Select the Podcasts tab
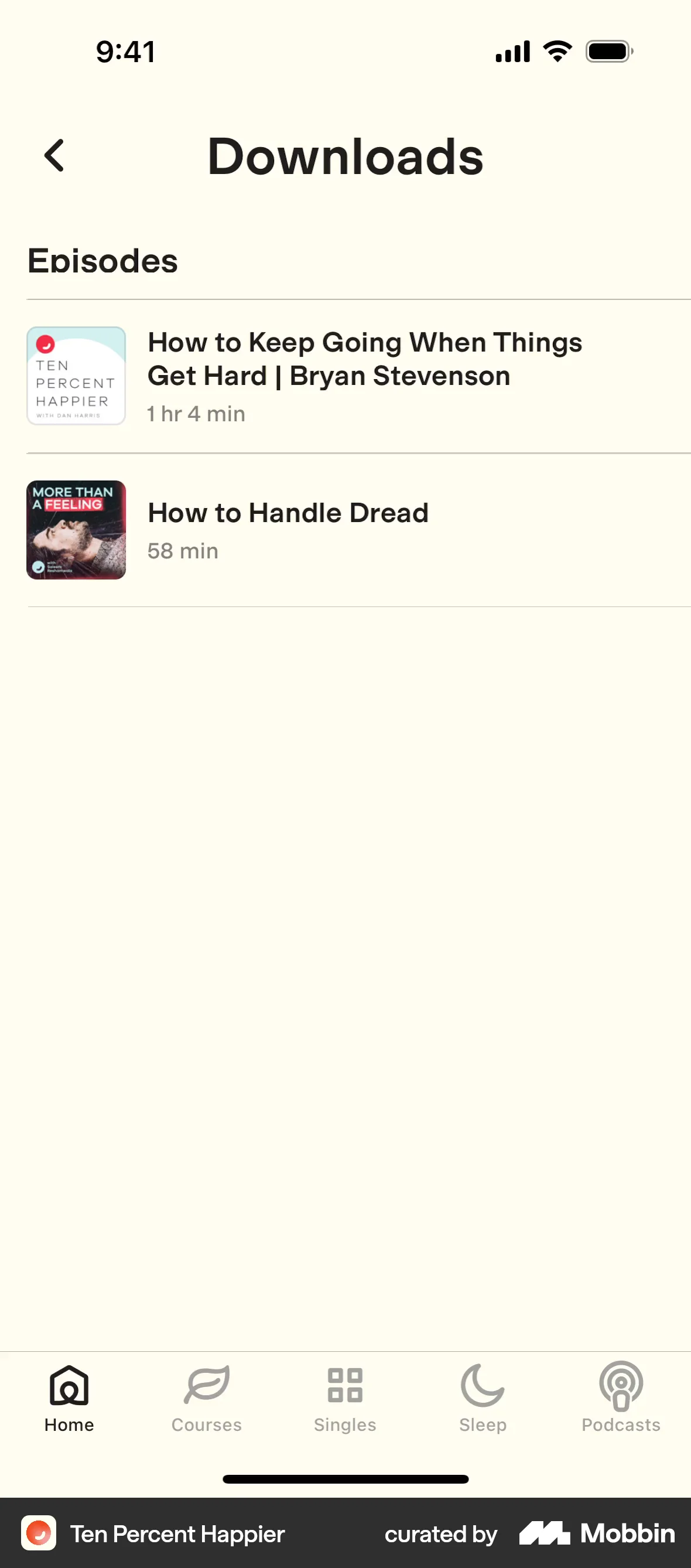This screenshot has width=691, height=1568. pos(621,1397)
